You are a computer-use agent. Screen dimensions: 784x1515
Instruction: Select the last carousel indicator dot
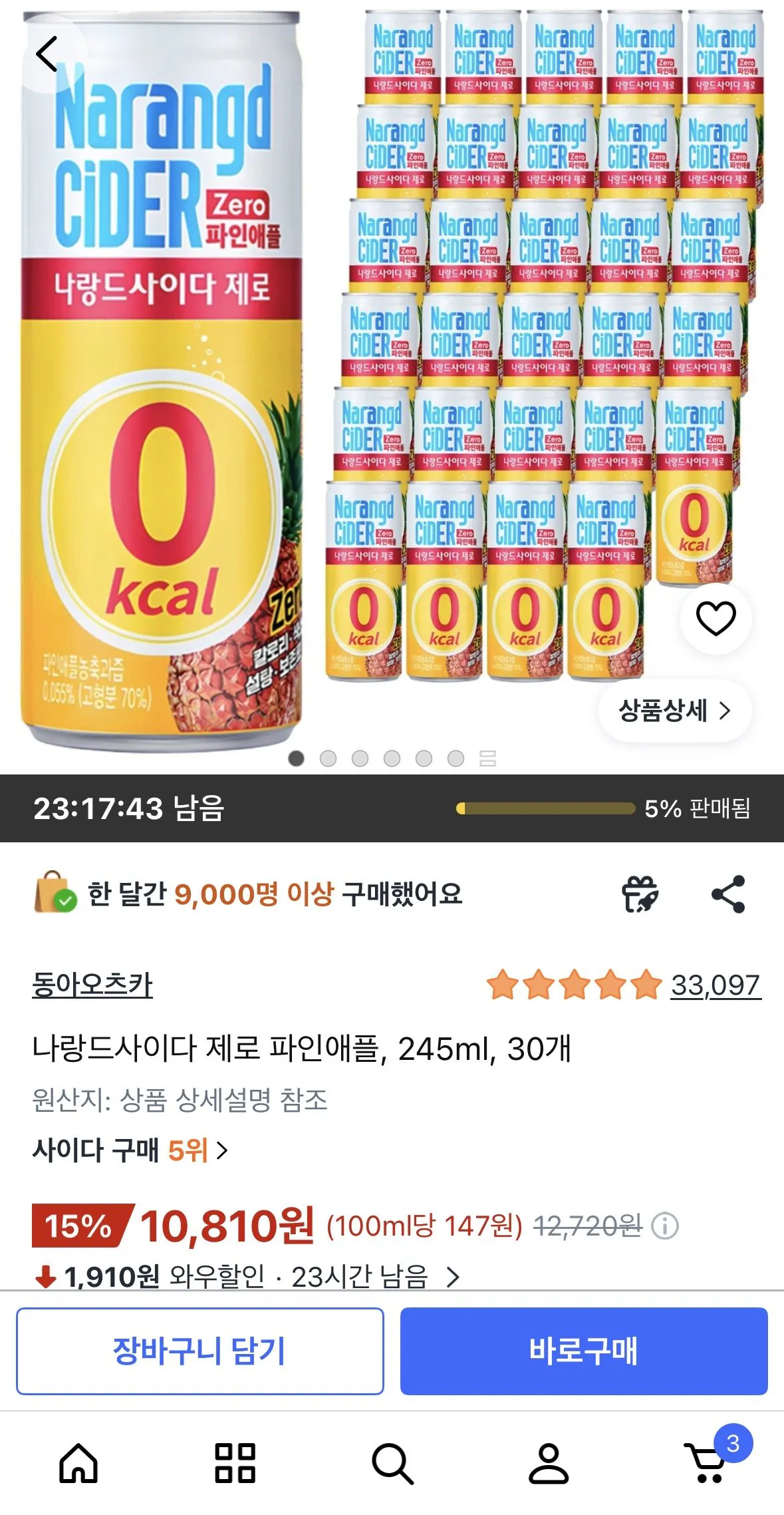tap(456, 757)
